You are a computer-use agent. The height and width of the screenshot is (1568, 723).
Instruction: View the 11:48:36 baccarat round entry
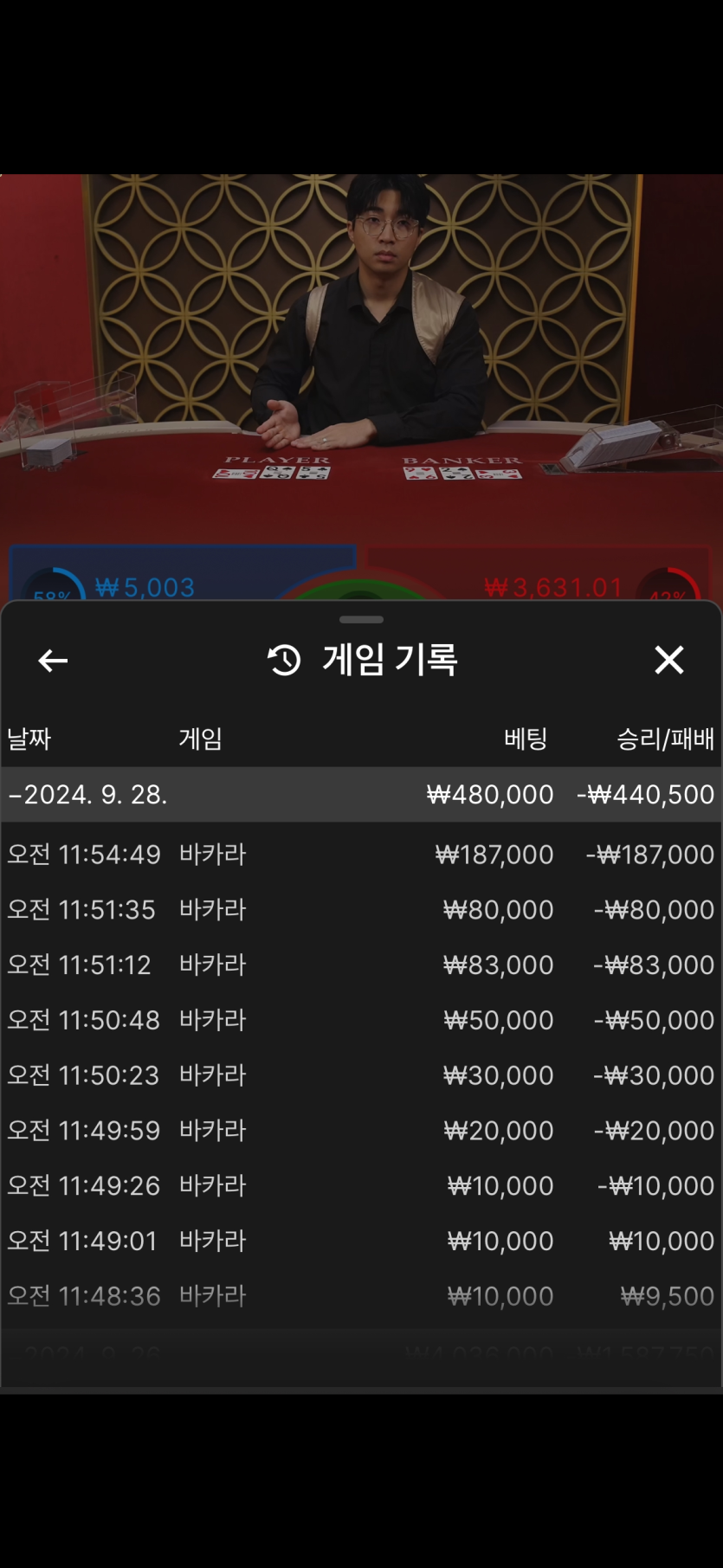(361, 1296)
